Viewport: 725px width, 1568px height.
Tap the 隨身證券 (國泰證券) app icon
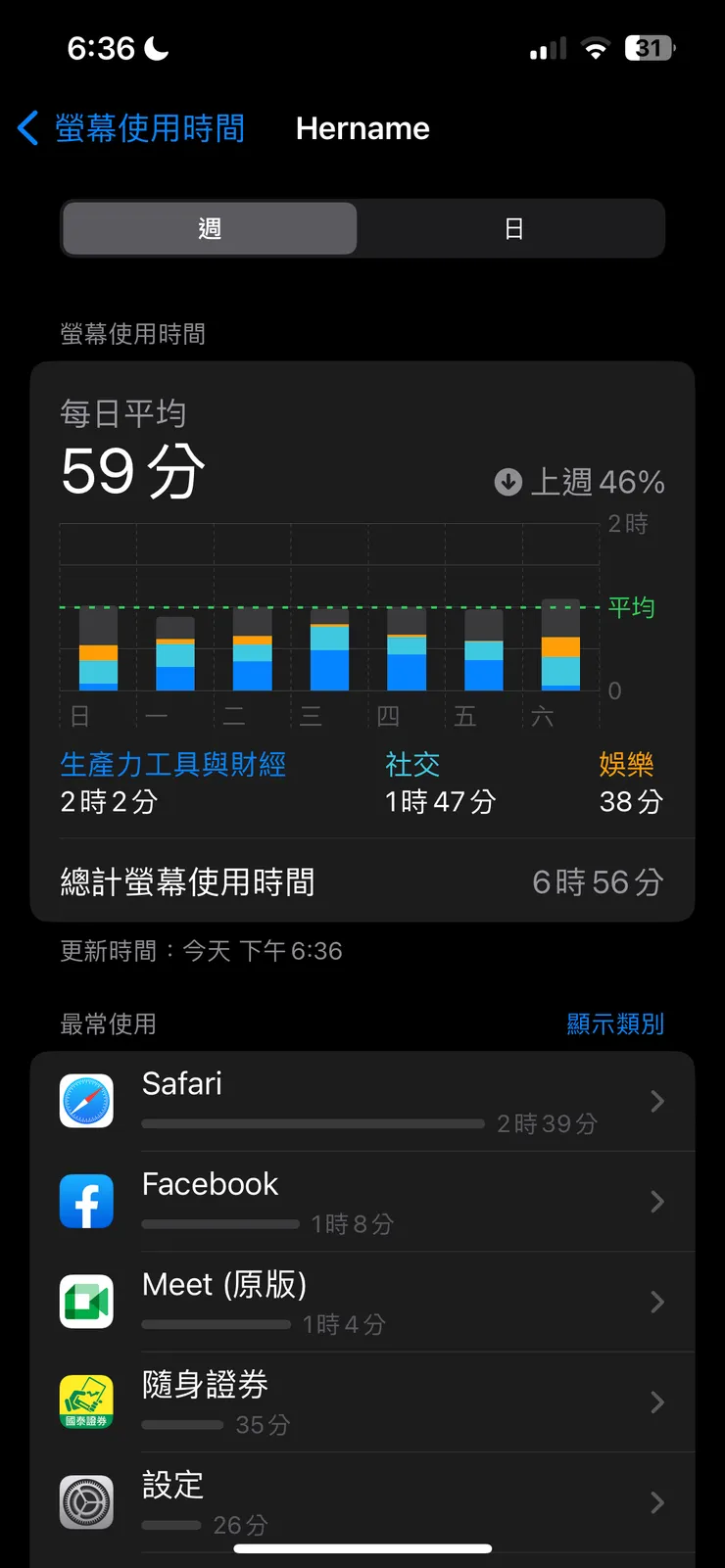pyautogui.click(x=86, y=1402)
